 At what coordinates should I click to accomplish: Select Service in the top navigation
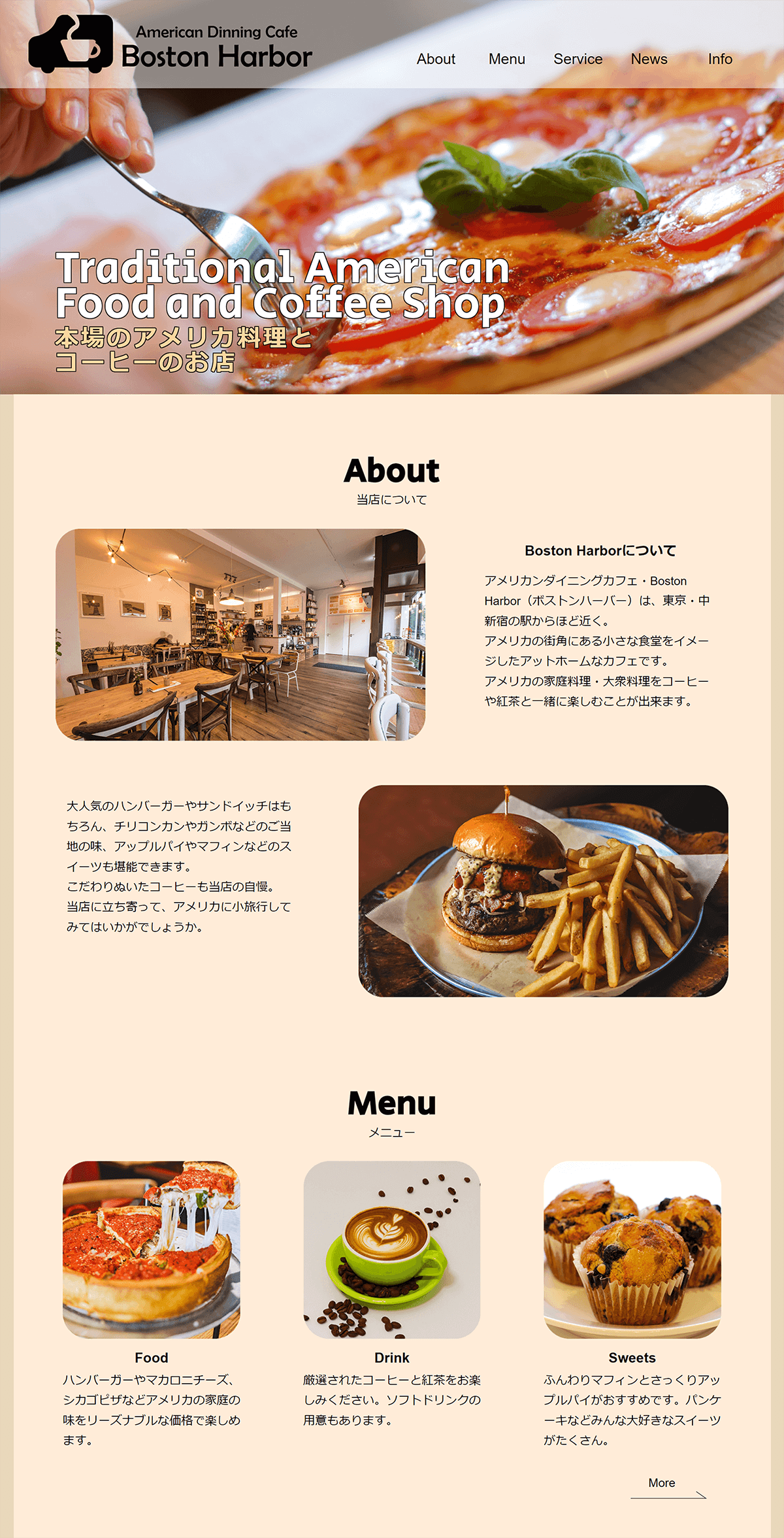point(578,59)
